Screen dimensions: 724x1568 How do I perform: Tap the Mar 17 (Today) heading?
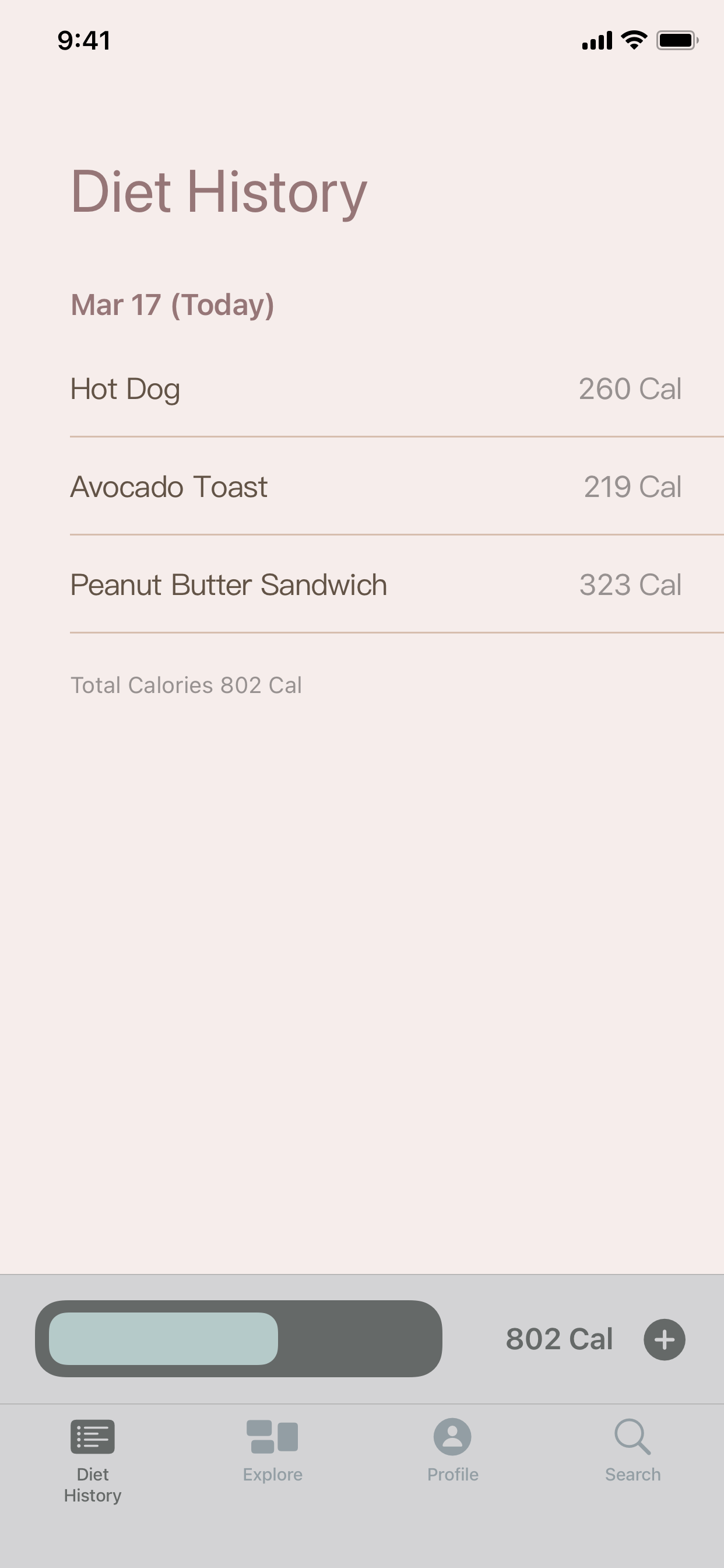(171, 304)
